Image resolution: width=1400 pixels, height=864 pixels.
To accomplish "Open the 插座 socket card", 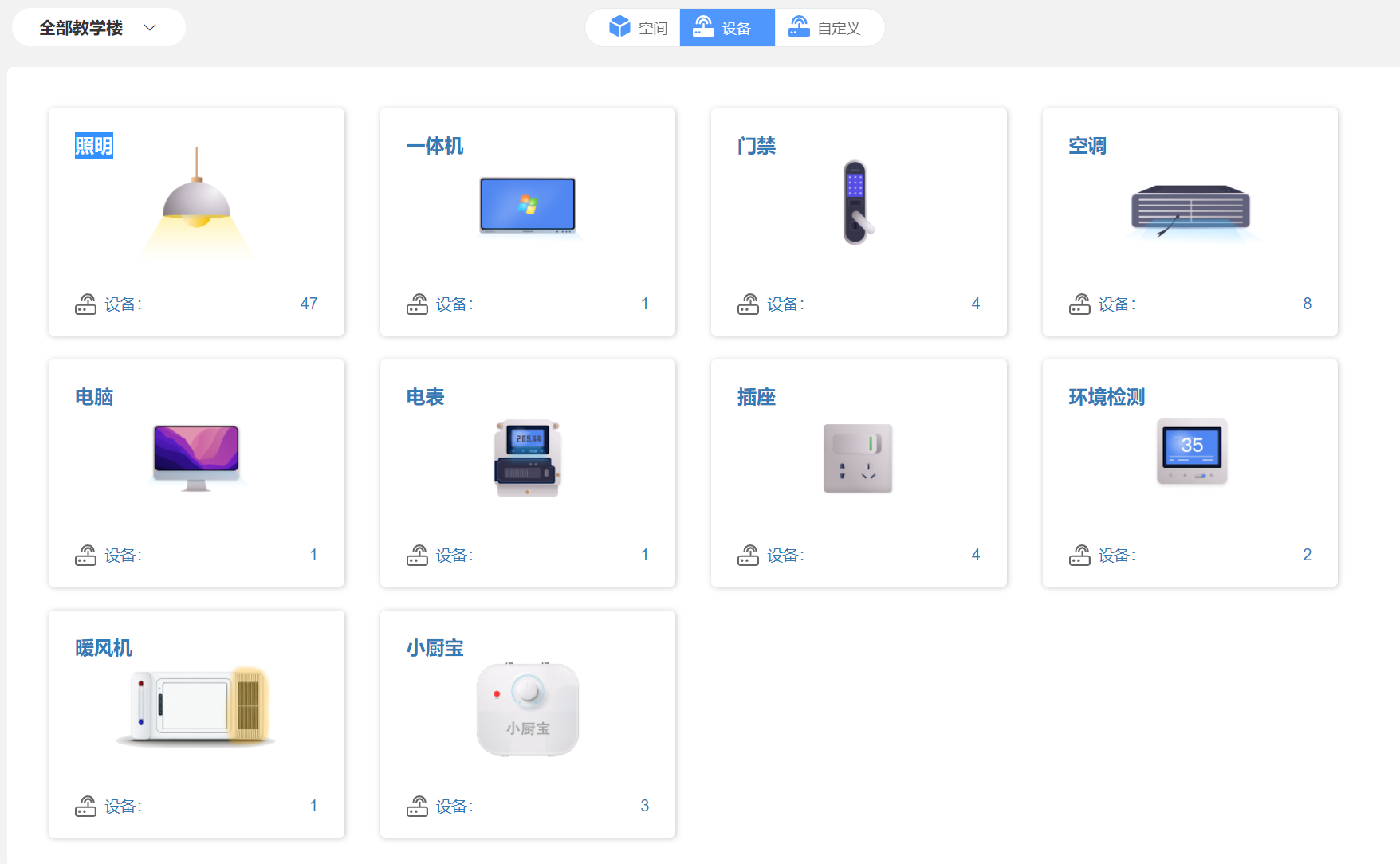I will pos(859,473).
